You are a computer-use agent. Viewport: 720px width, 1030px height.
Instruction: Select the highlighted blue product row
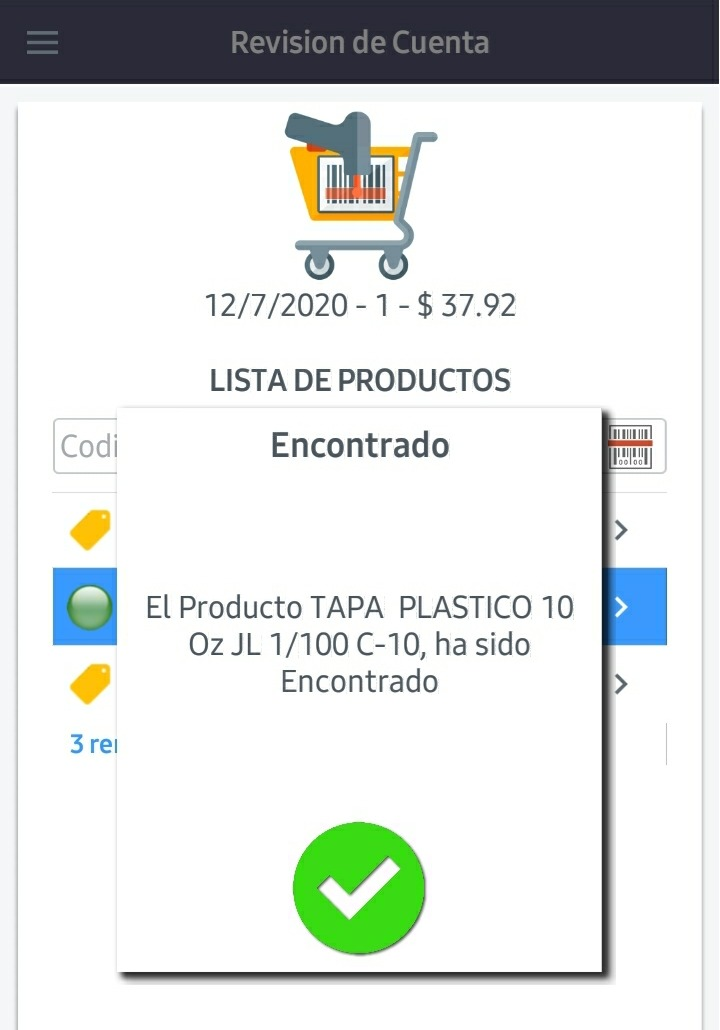click(85, 607)
